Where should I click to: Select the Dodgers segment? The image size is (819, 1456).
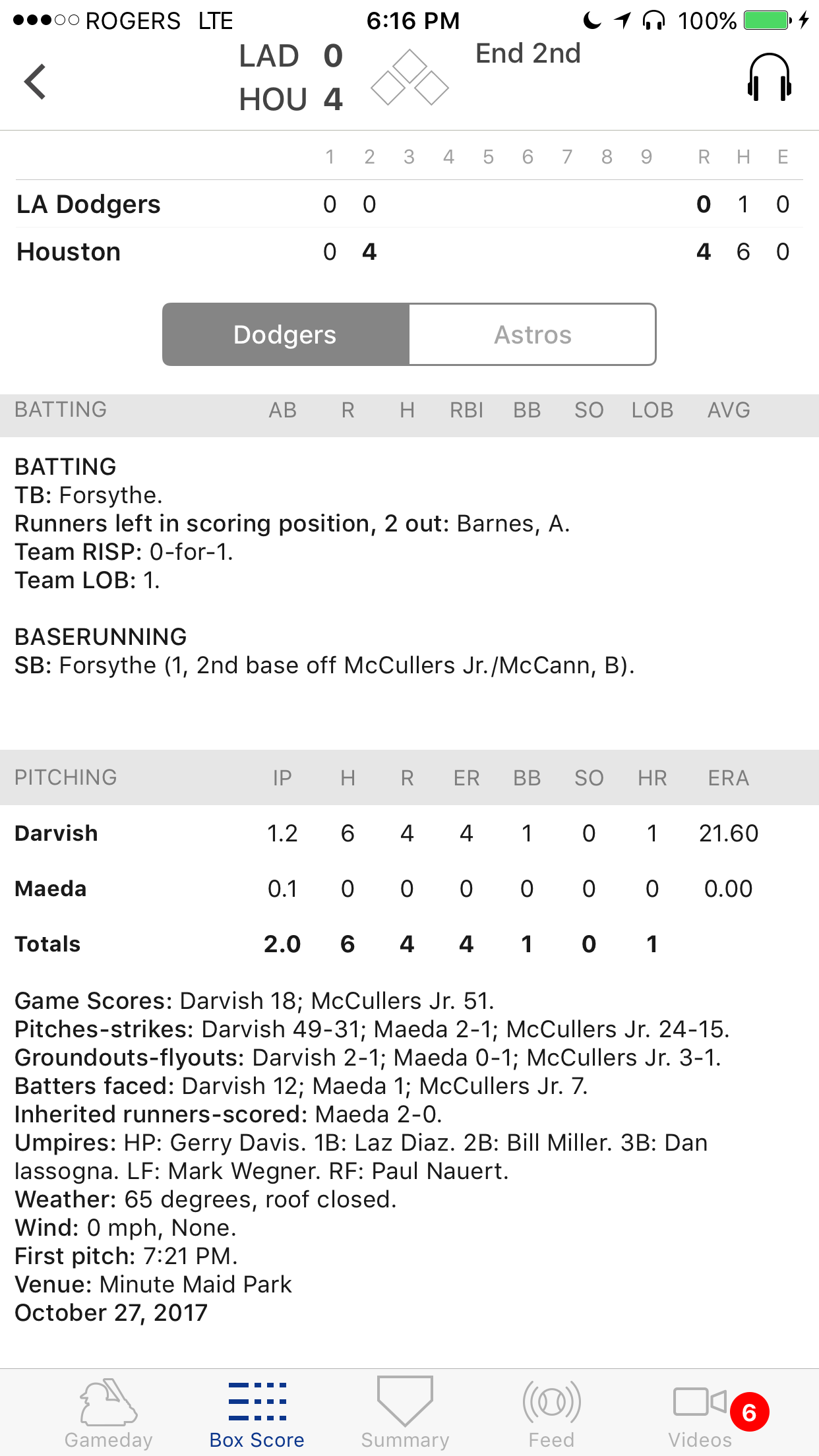[x=286, y=334]
